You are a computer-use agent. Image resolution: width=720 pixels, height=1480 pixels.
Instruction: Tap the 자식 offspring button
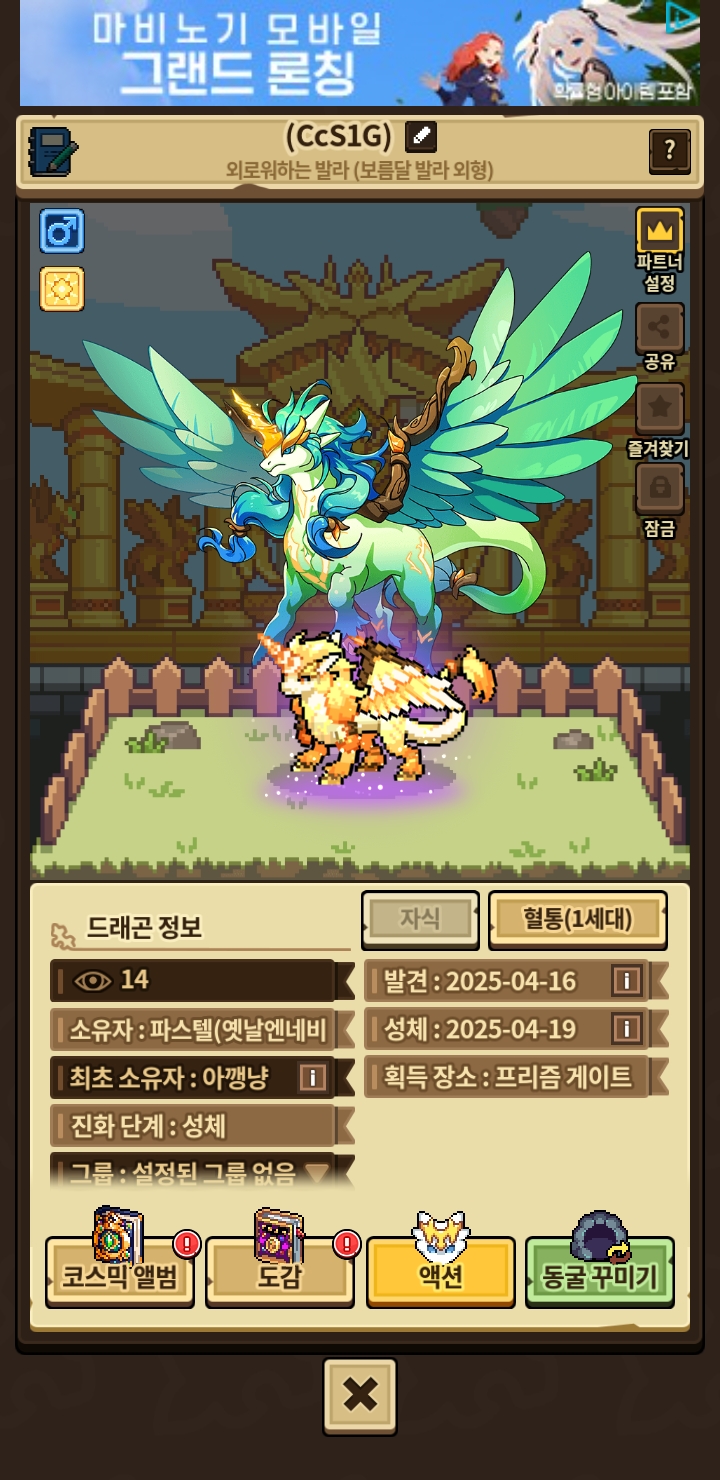pos(420,919)
